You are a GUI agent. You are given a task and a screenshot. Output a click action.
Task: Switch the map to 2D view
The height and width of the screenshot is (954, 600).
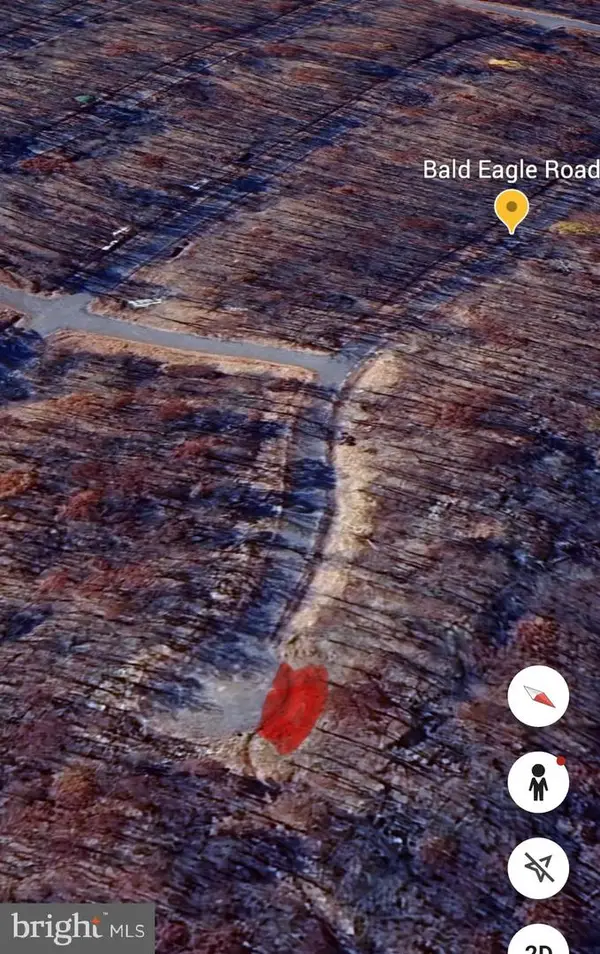coord(538,940)
